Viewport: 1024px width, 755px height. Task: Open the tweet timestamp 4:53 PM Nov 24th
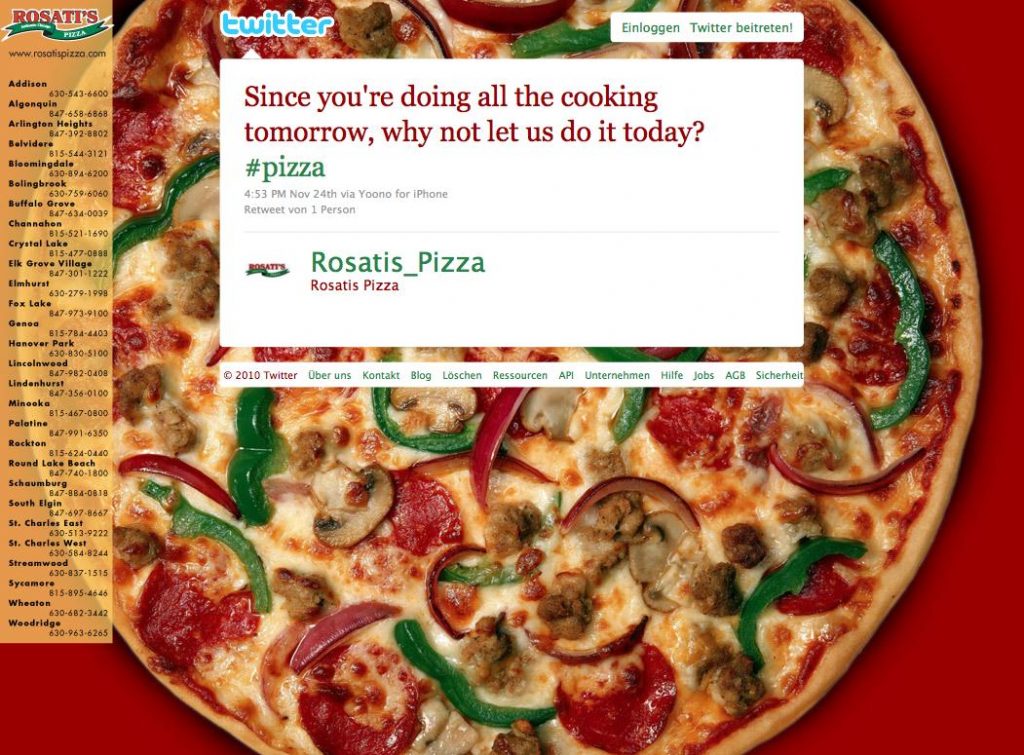(290, 194)
